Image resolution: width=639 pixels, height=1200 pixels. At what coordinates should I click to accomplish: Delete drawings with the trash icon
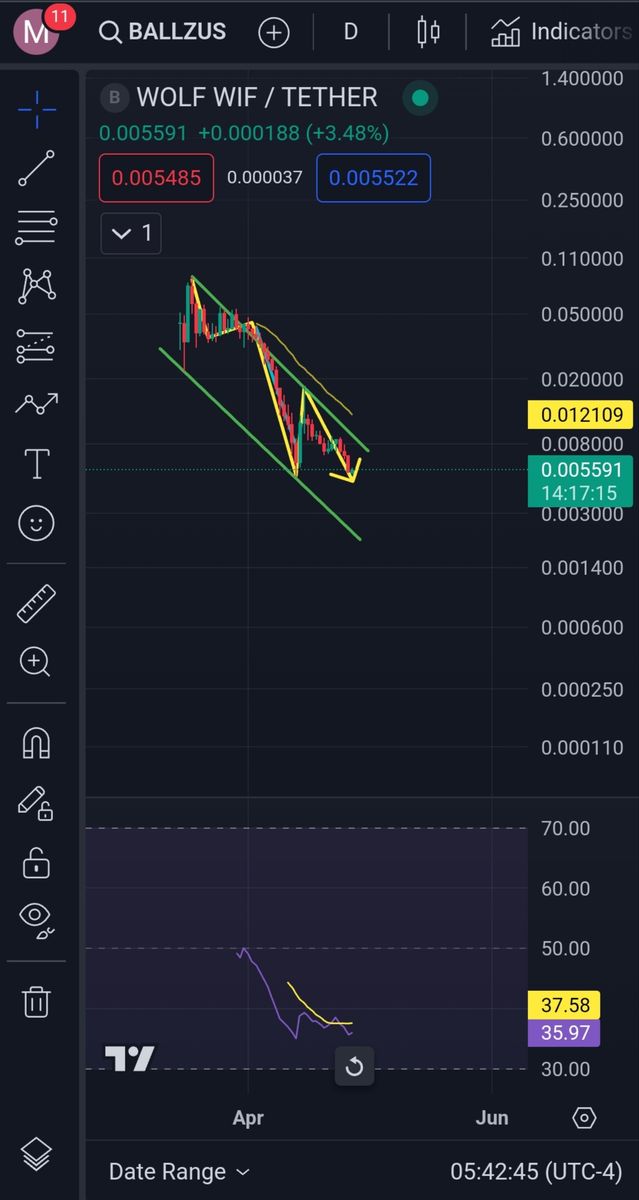36,1001
